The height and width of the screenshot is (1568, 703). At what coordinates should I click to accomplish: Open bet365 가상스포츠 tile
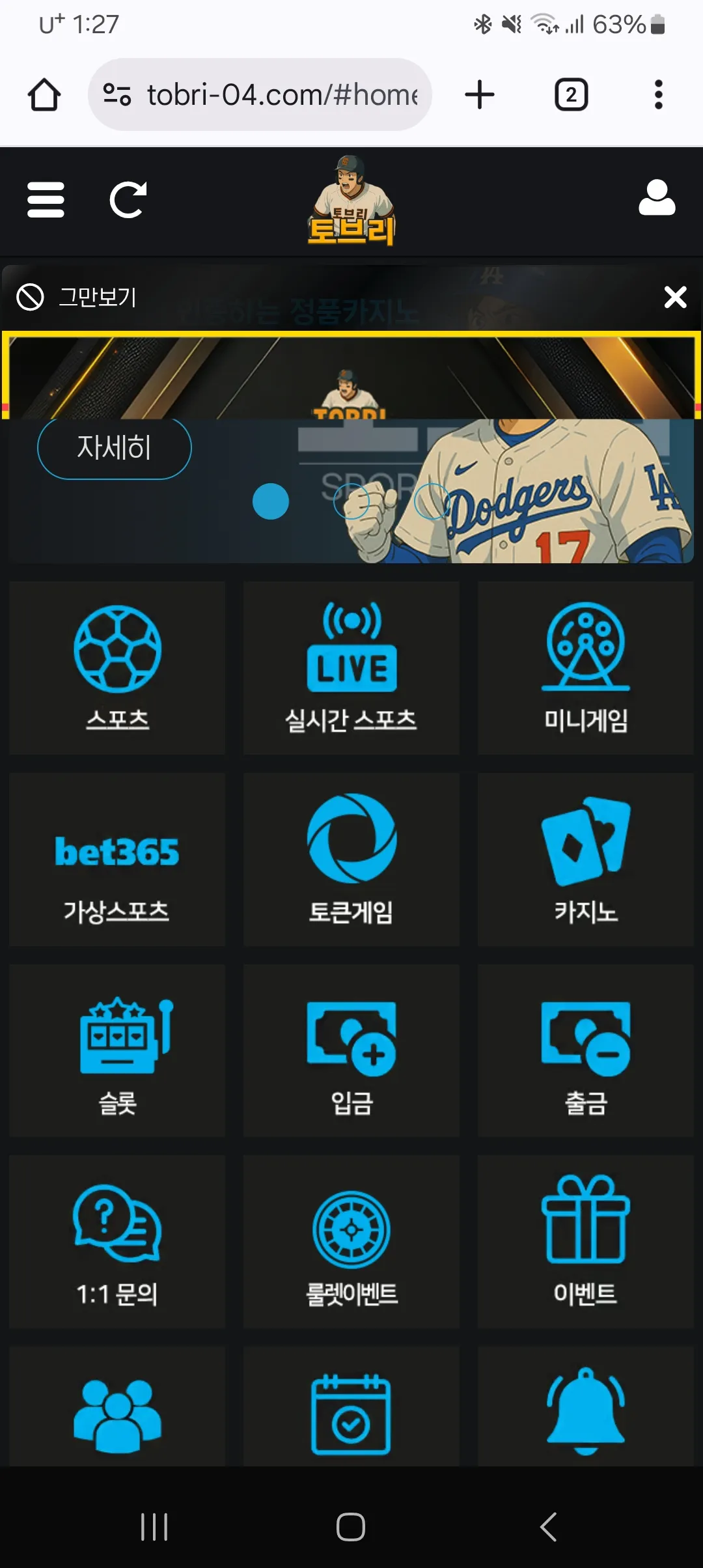(117, 860)
